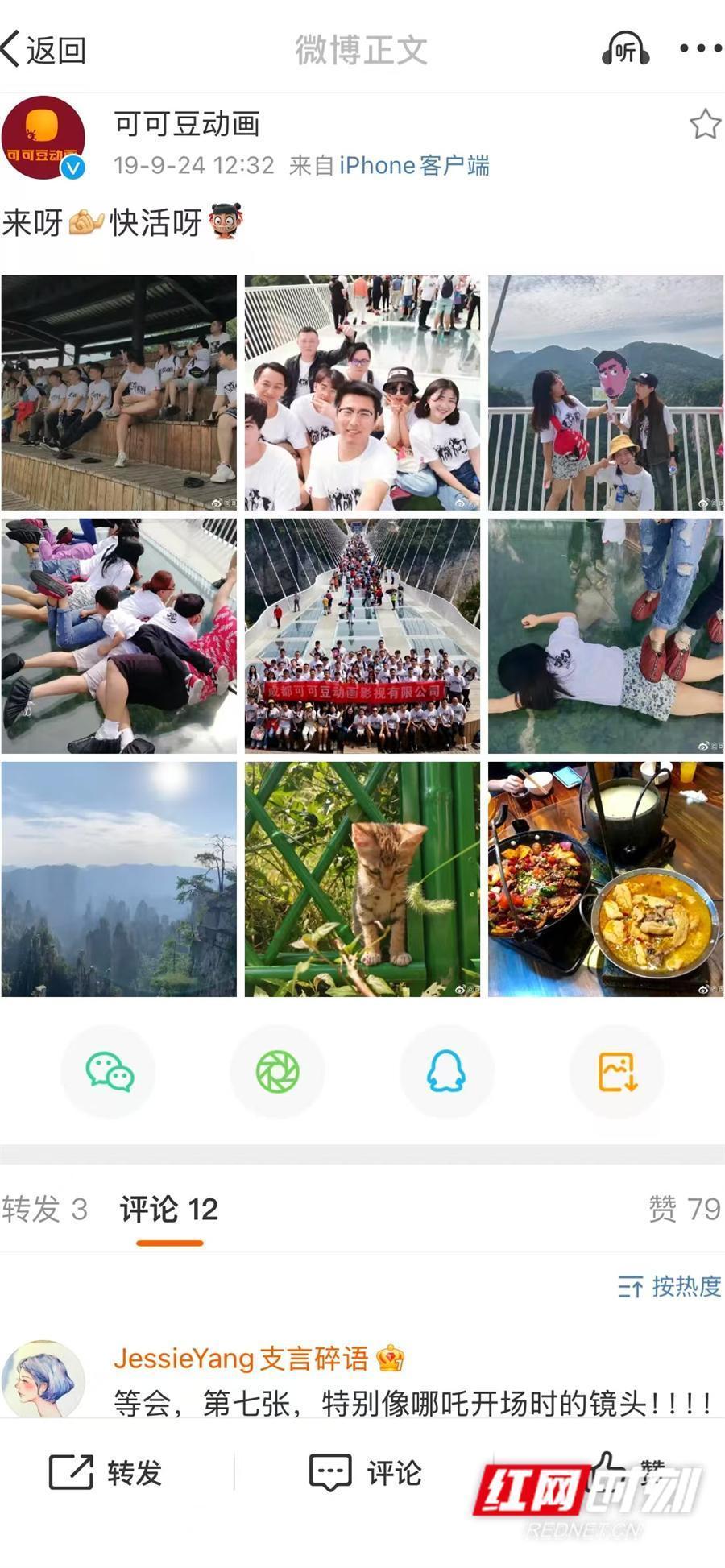View the hot pot dishes photo
The height and width of the screenshot is (1568, 725).
606,879
